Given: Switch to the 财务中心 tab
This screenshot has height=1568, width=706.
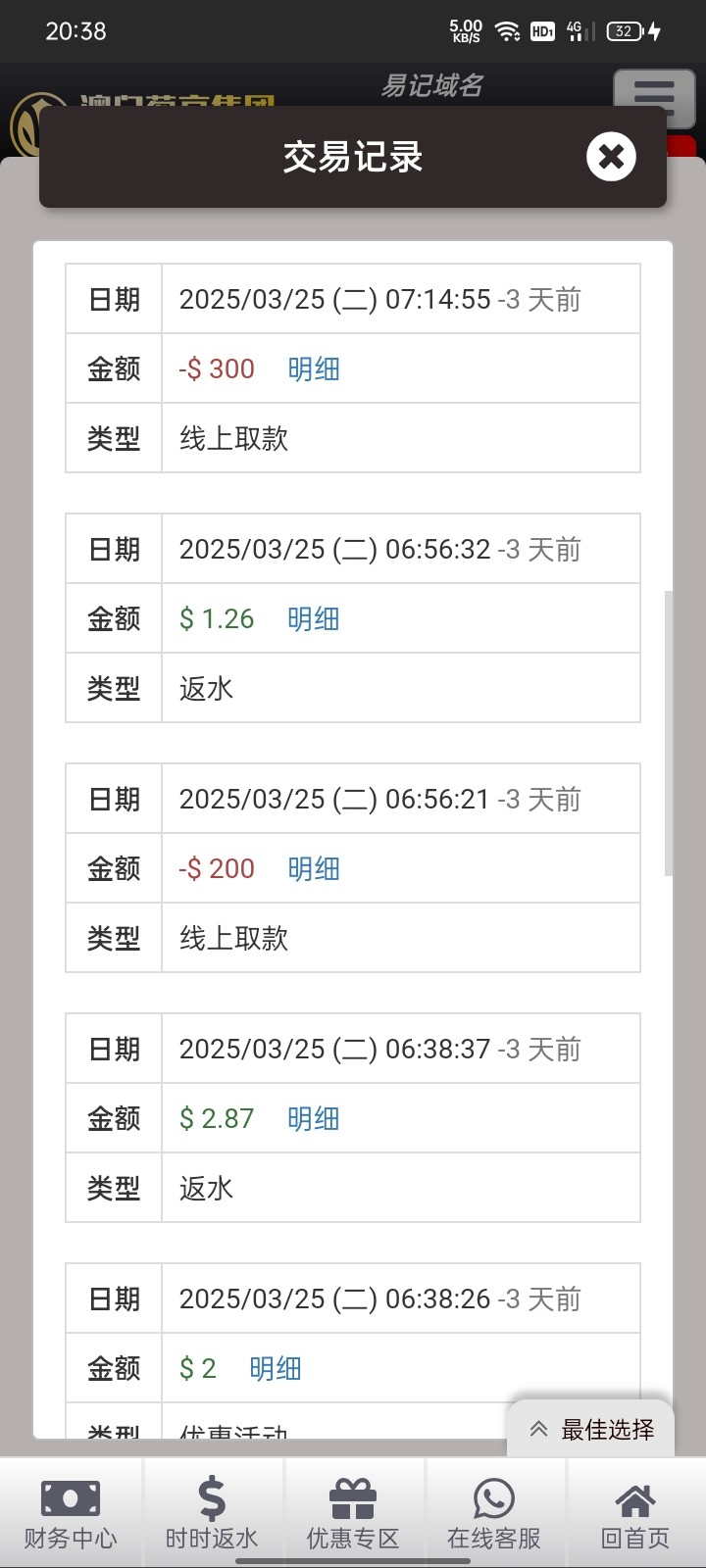Looking at the screenshot, I should click(x=71, y=1514).
